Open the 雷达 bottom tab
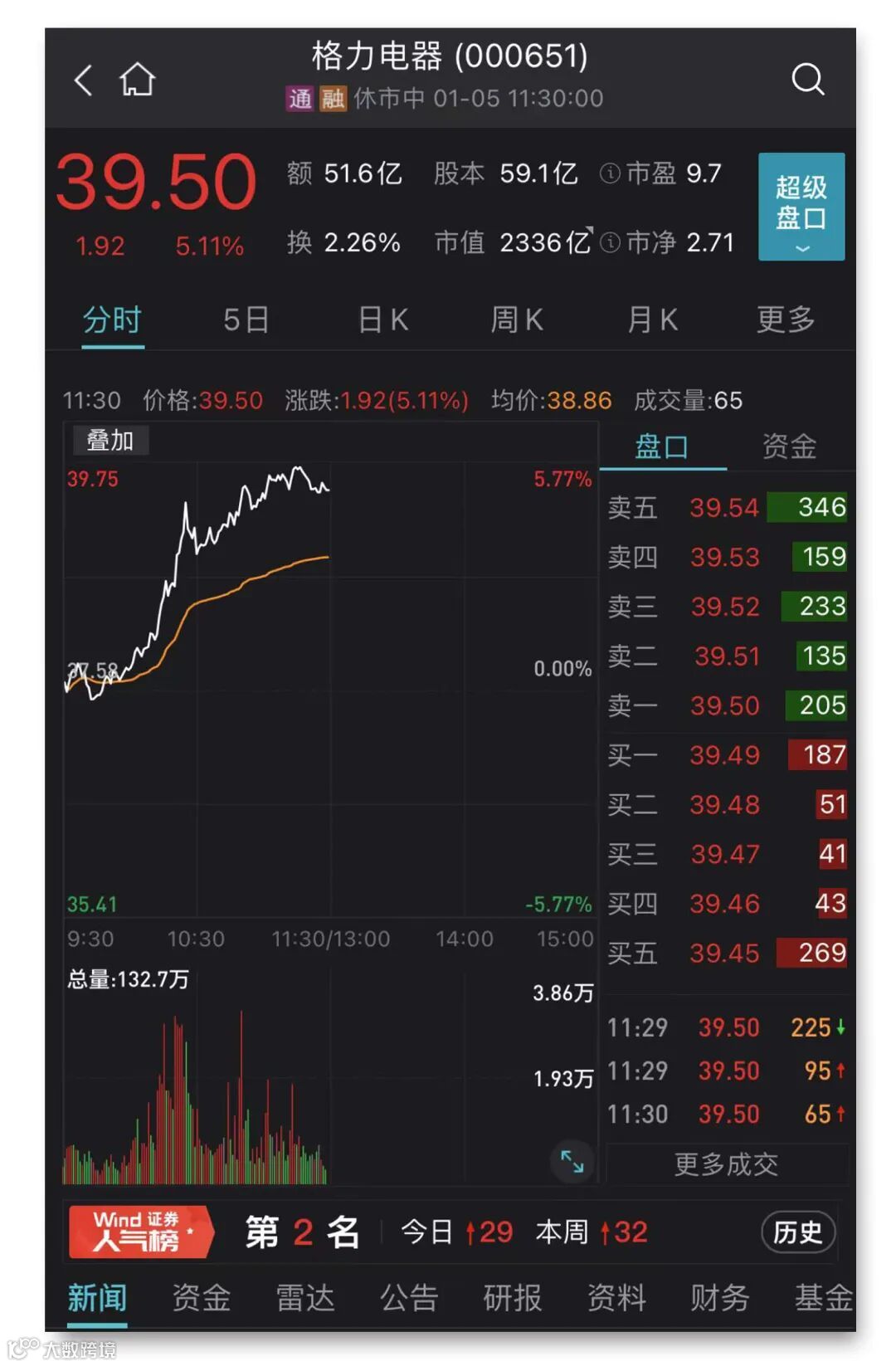 (x=305, y=1298)
